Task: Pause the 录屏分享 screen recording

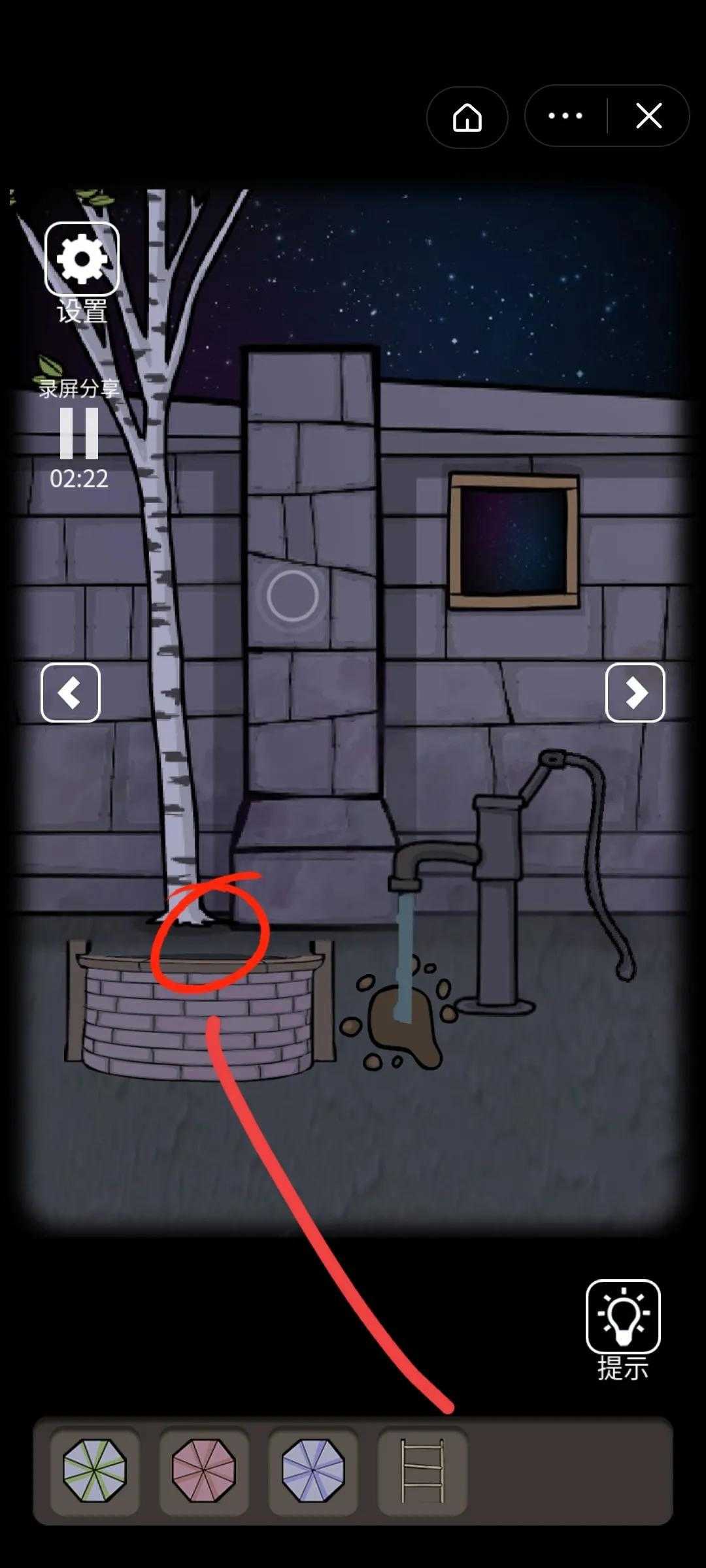Action: pyautogui.click(x=79, y=433)
